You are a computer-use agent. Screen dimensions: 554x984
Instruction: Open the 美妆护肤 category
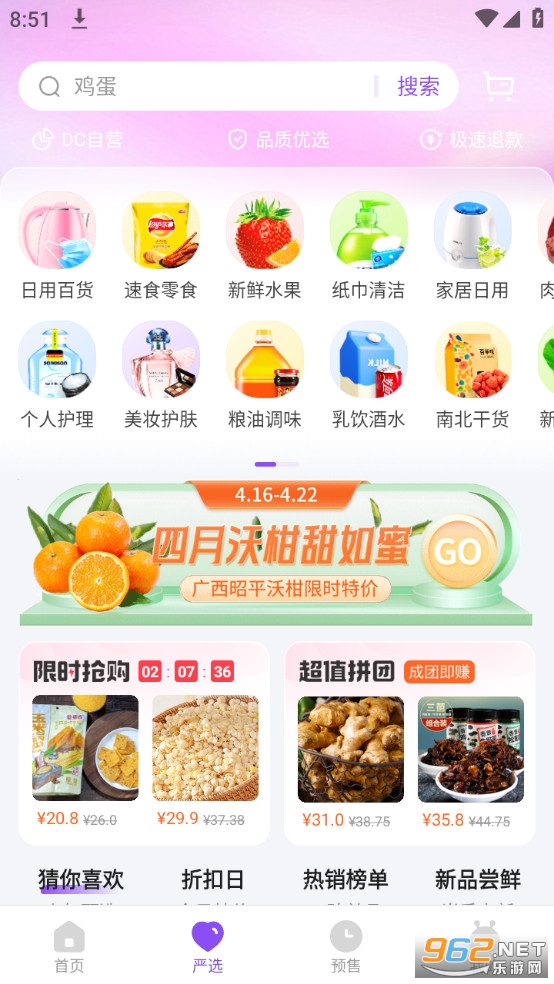(x=161, y=376)
